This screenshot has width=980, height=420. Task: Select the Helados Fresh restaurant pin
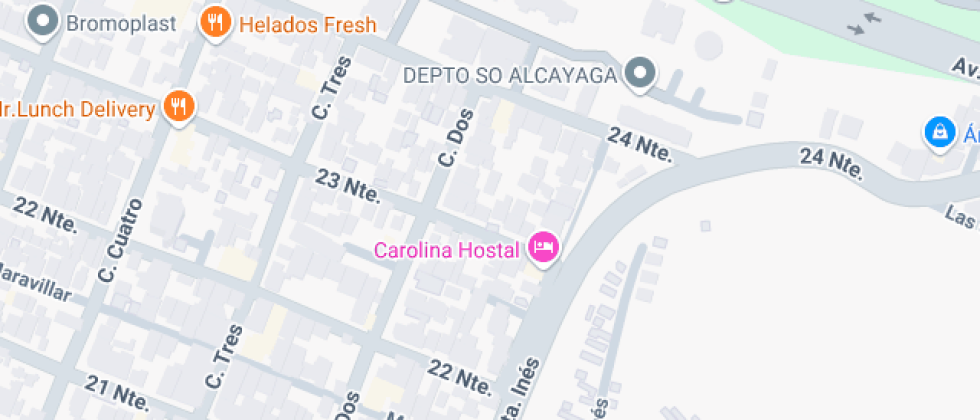pos(214,22)
